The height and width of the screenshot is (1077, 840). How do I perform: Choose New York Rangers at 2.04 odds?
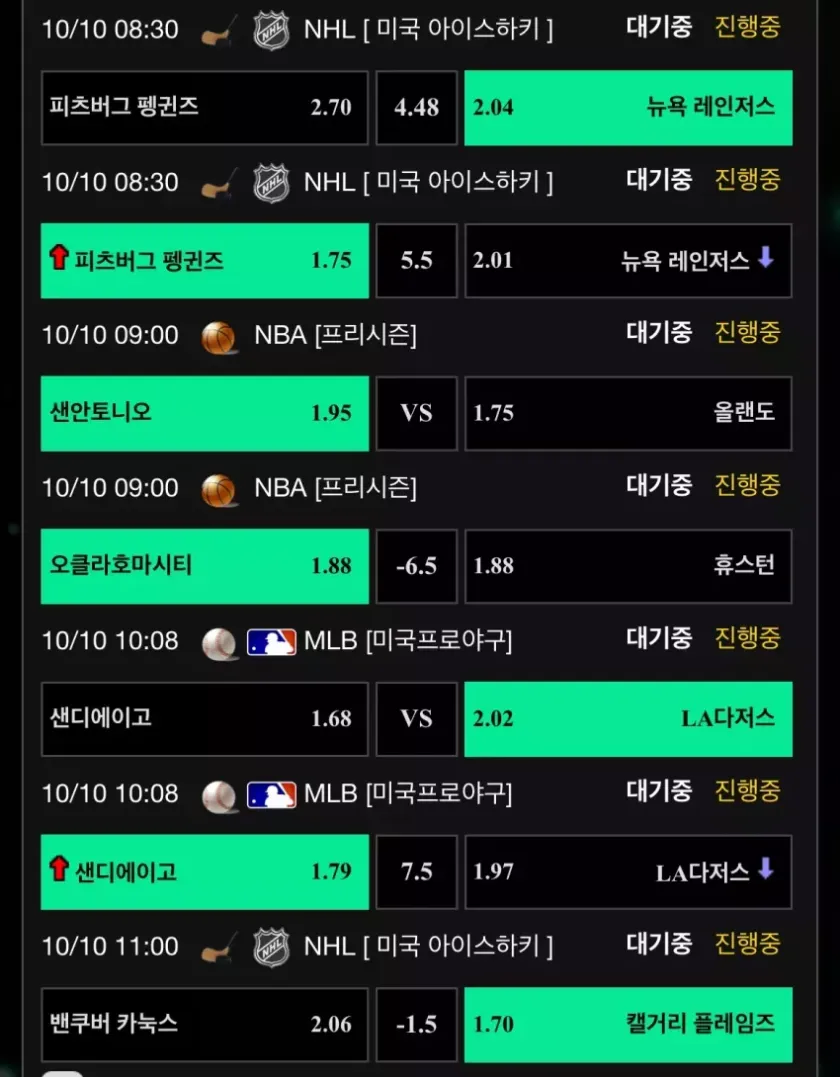pyautogui.click(x=628, y=107)
